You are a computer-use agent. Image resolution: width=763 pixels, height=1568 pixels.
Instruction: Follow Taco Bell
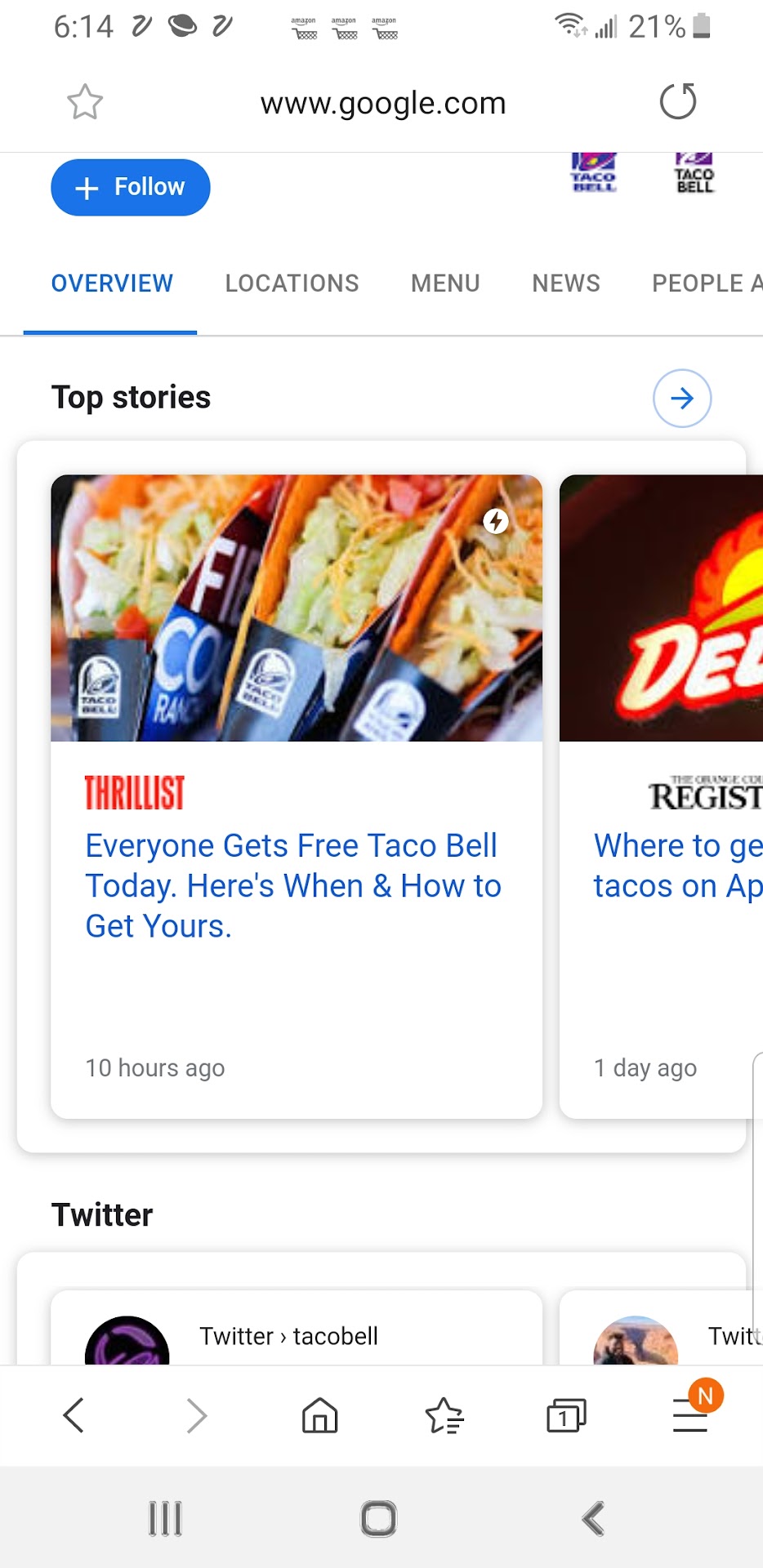coord(131,187)
